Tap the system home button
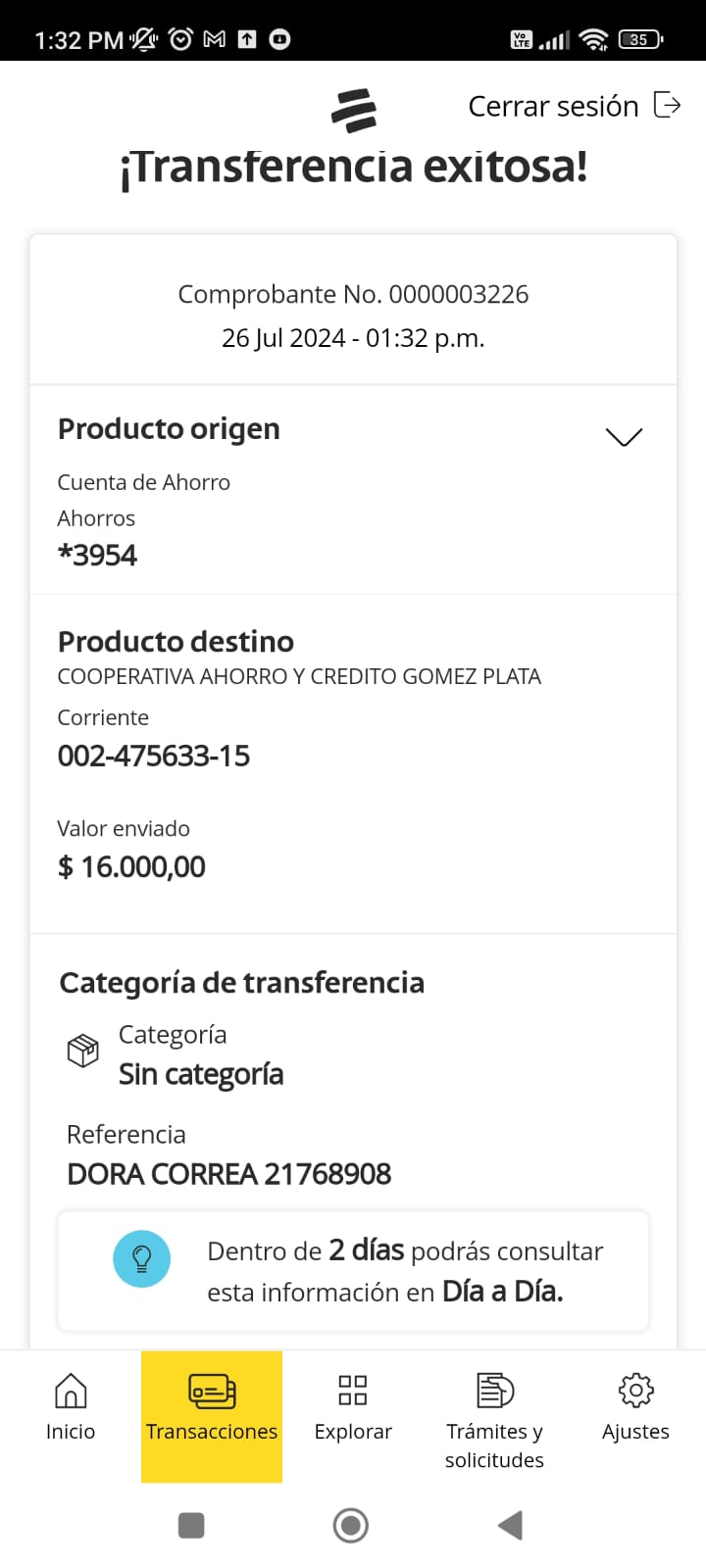Screen dimensions: 706x1568 pyautogui.click(x=351, y=1525)
